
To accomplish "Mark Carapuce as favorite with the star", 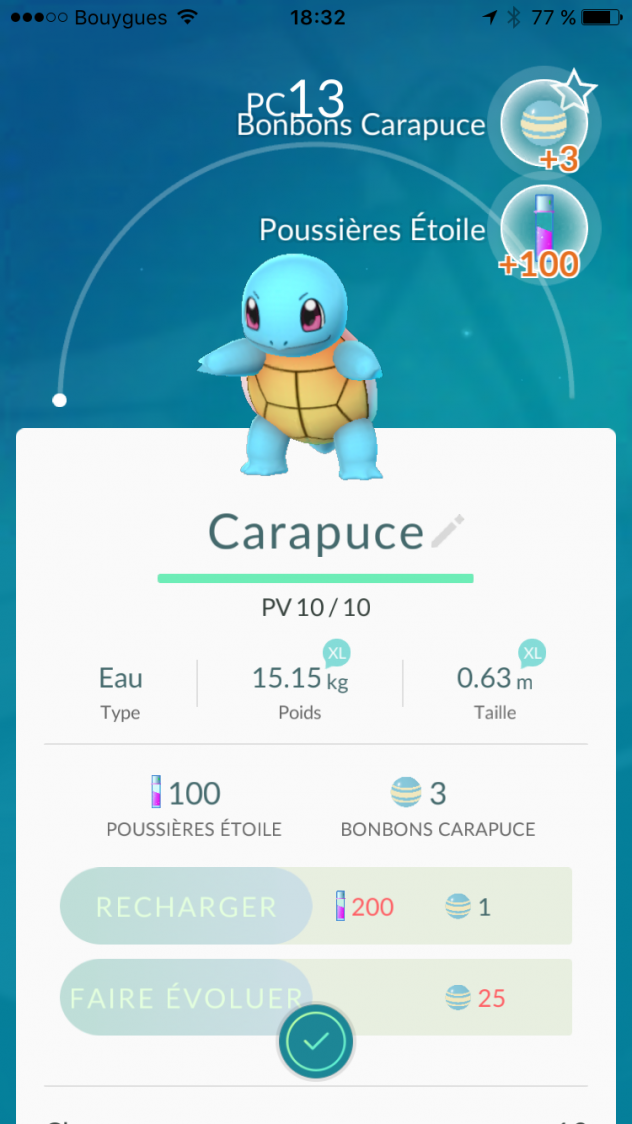I will [x=575, y=91].
